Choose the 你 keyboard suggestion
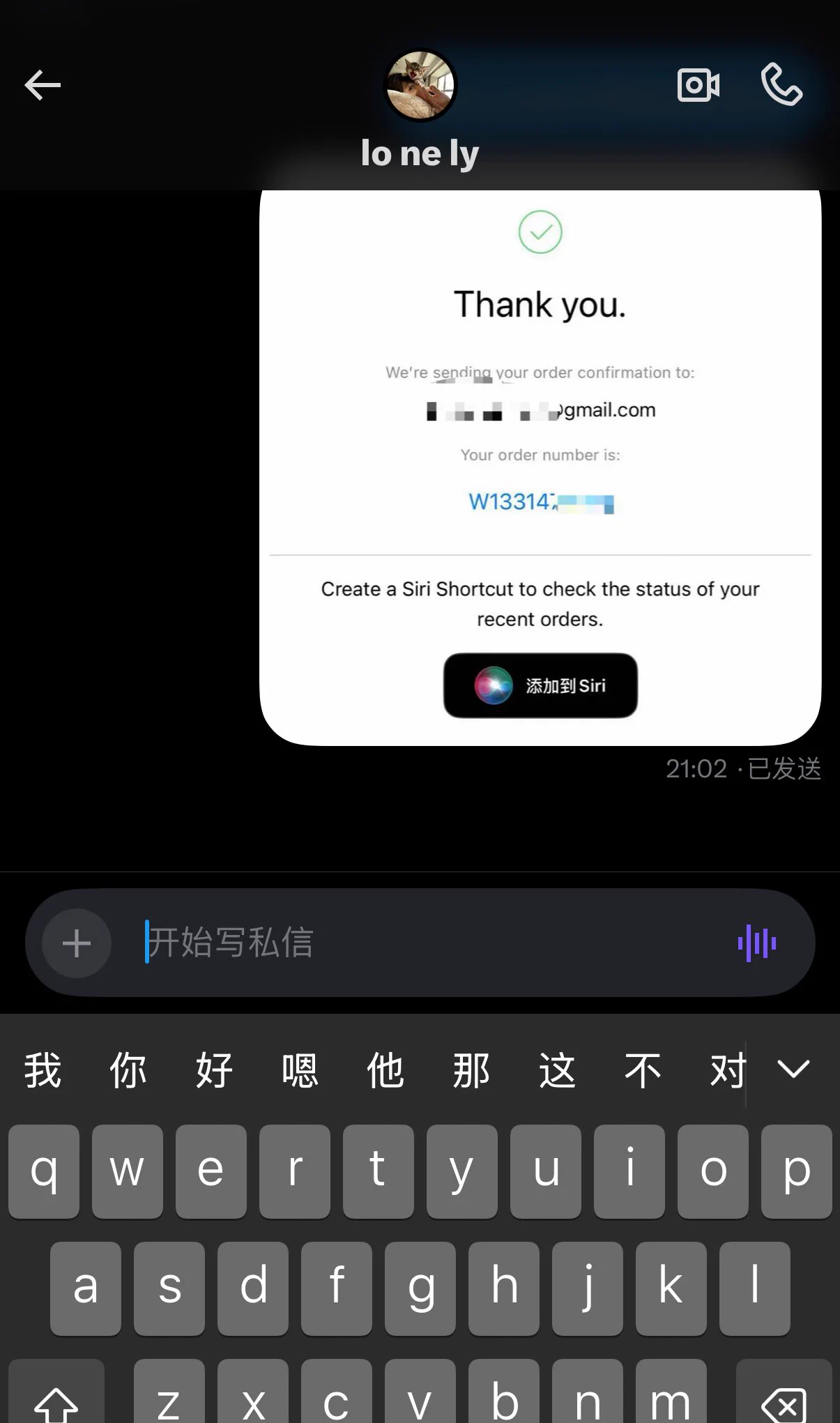 pyautogui.click(x=128, y=1070)
